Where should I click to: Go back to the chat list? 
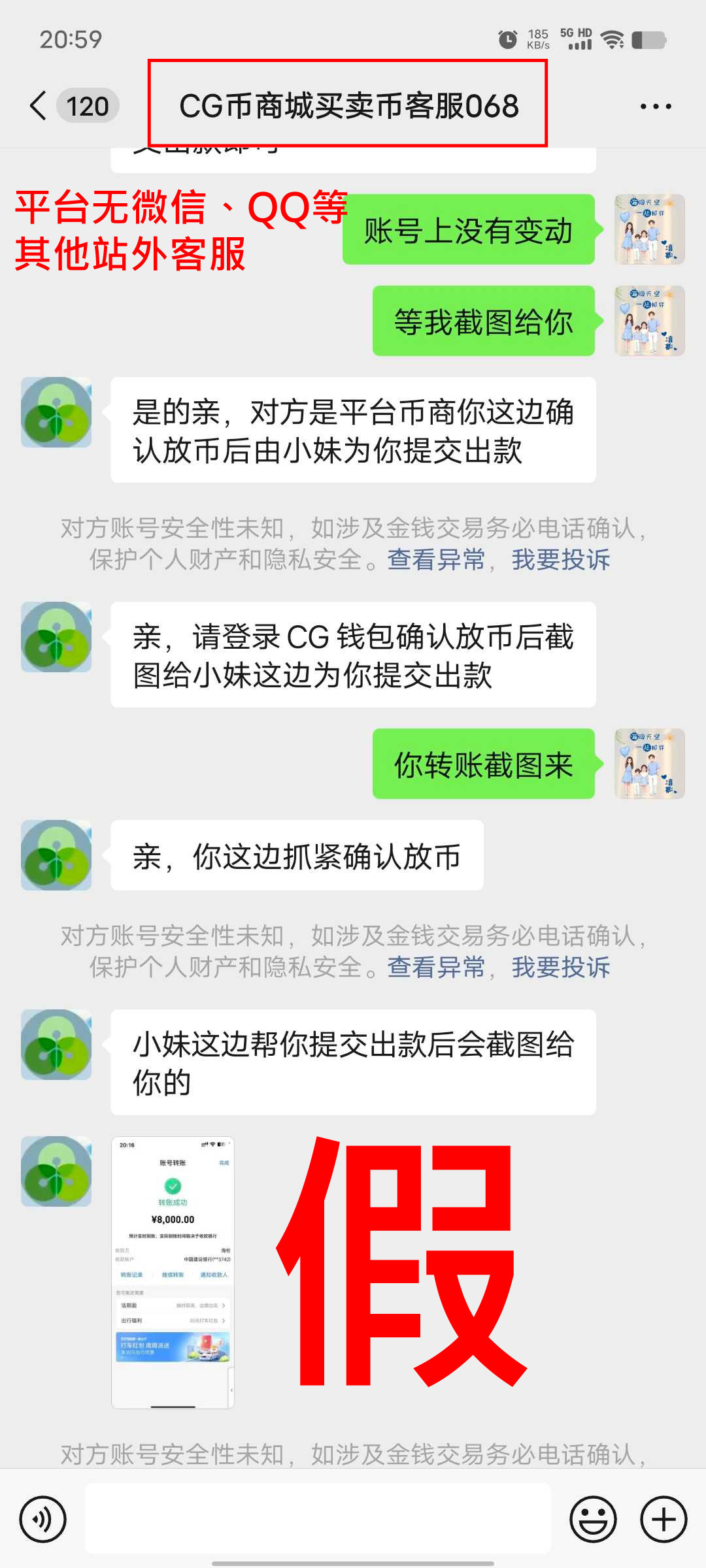pos(39,106)
